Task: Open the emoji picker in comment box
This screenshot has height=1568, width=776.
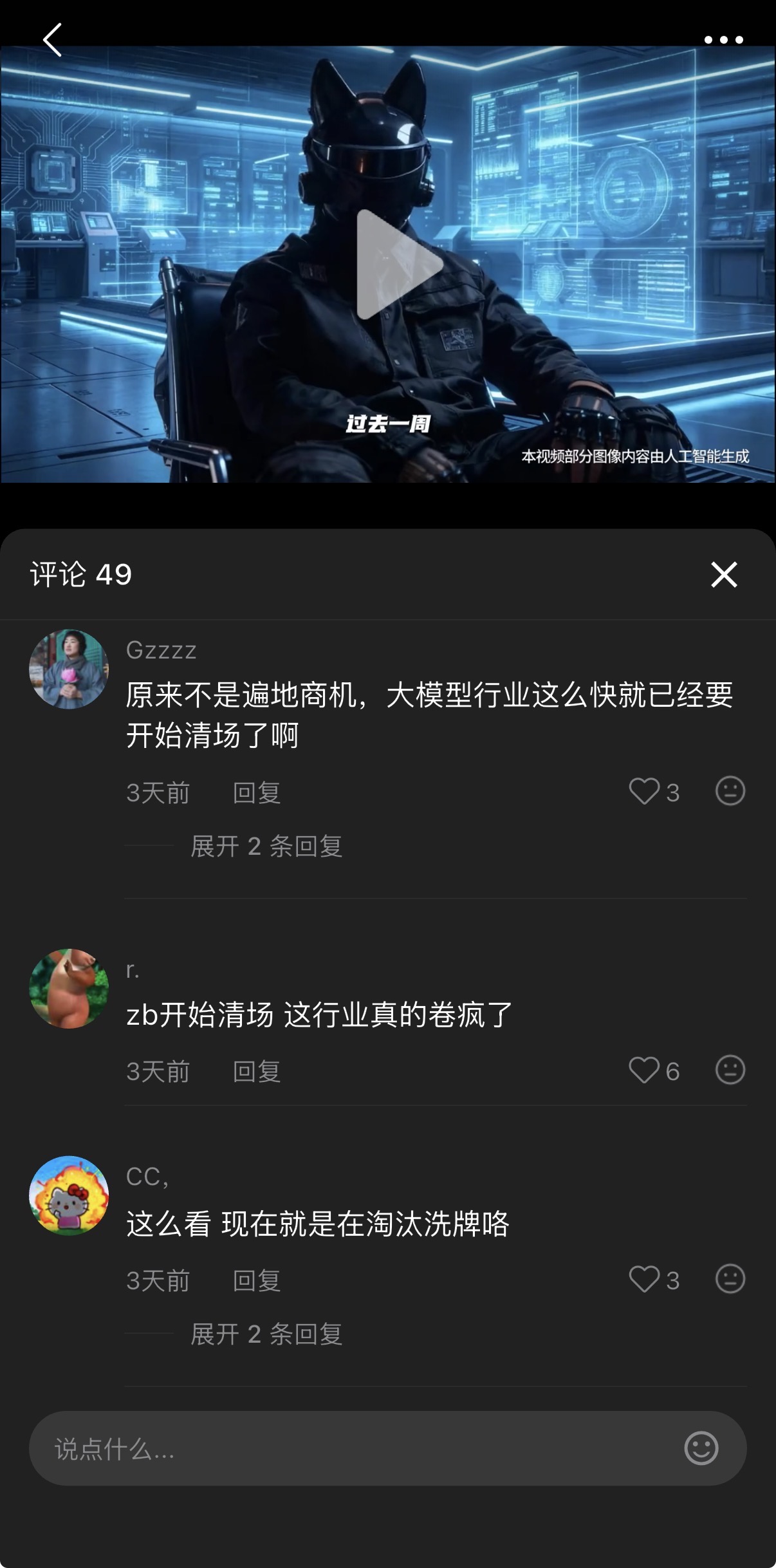Action: (x=701, y=1449)
